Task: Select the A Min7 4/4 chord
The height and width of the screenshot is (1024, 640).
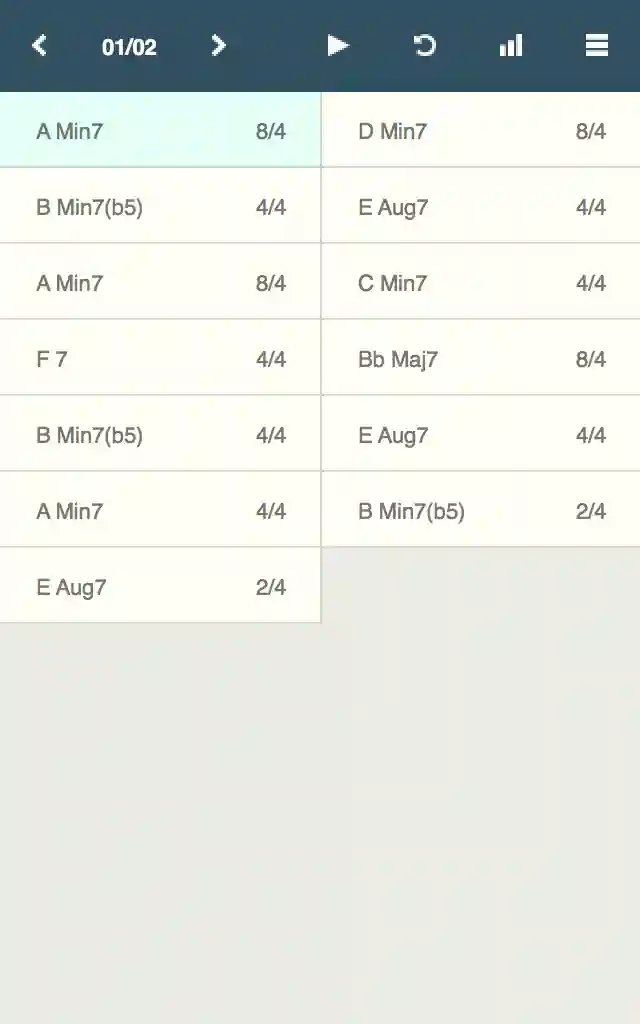Action: pyautogui.click(x=160, y=511)
